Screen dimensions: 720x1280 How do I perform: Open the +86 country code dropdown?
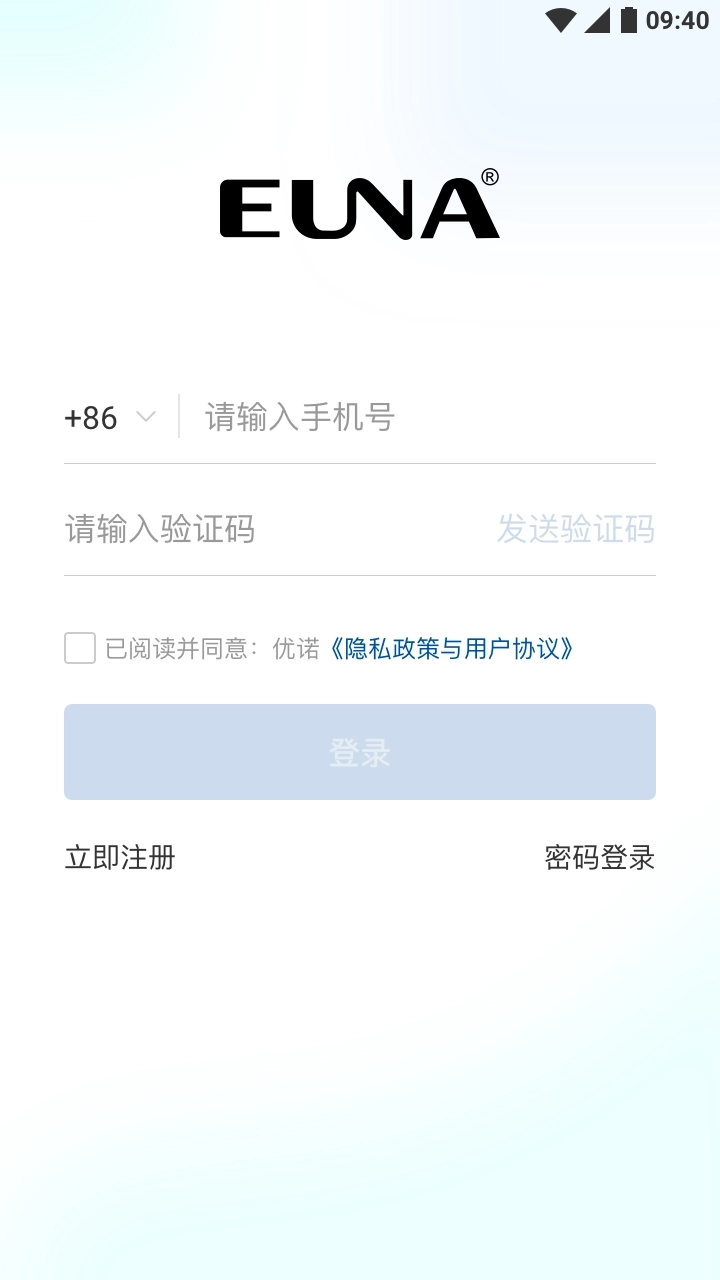110,417
